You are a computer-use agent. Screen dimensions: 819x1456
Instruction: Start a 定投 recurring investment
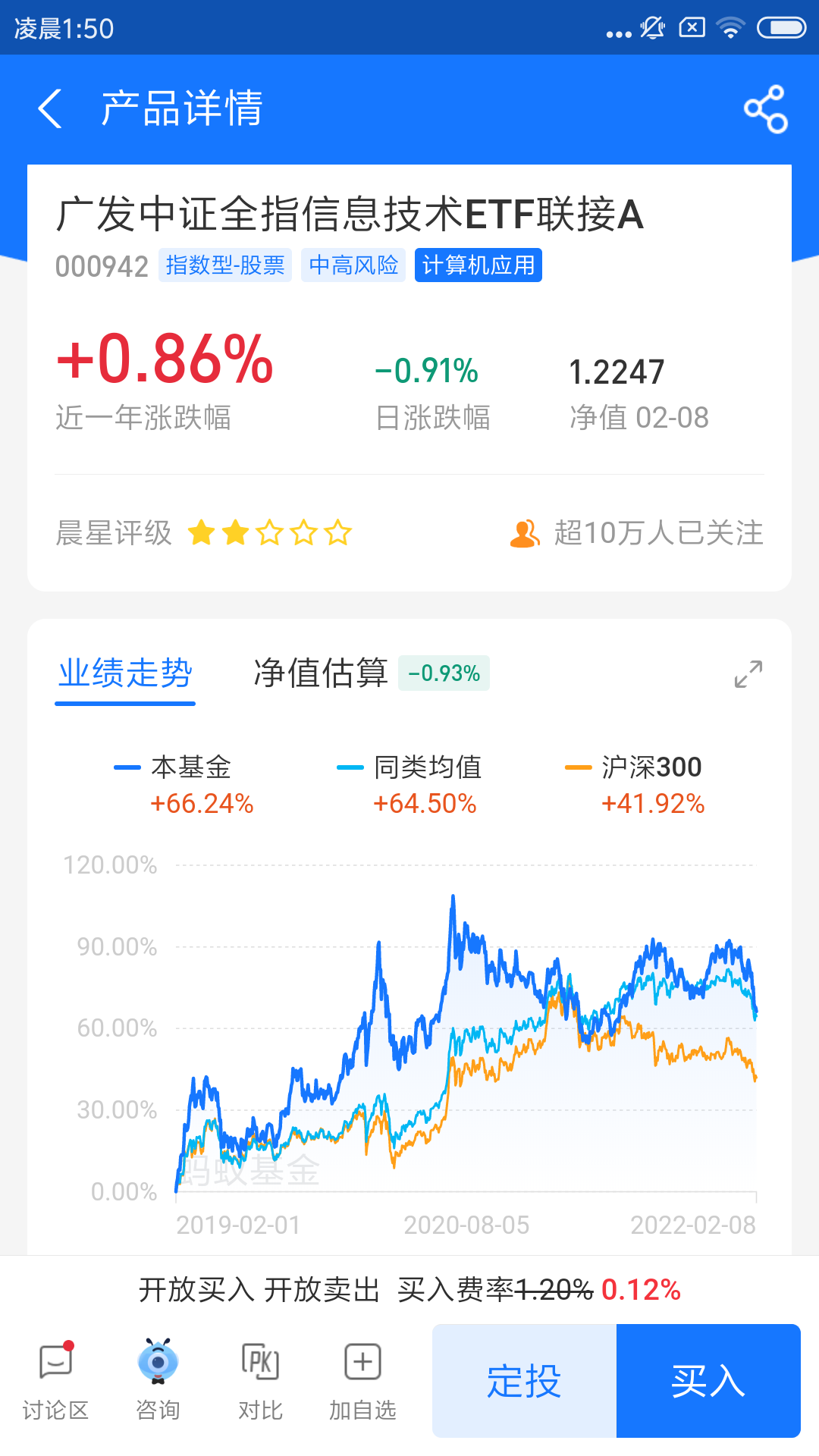point(524,1381)
